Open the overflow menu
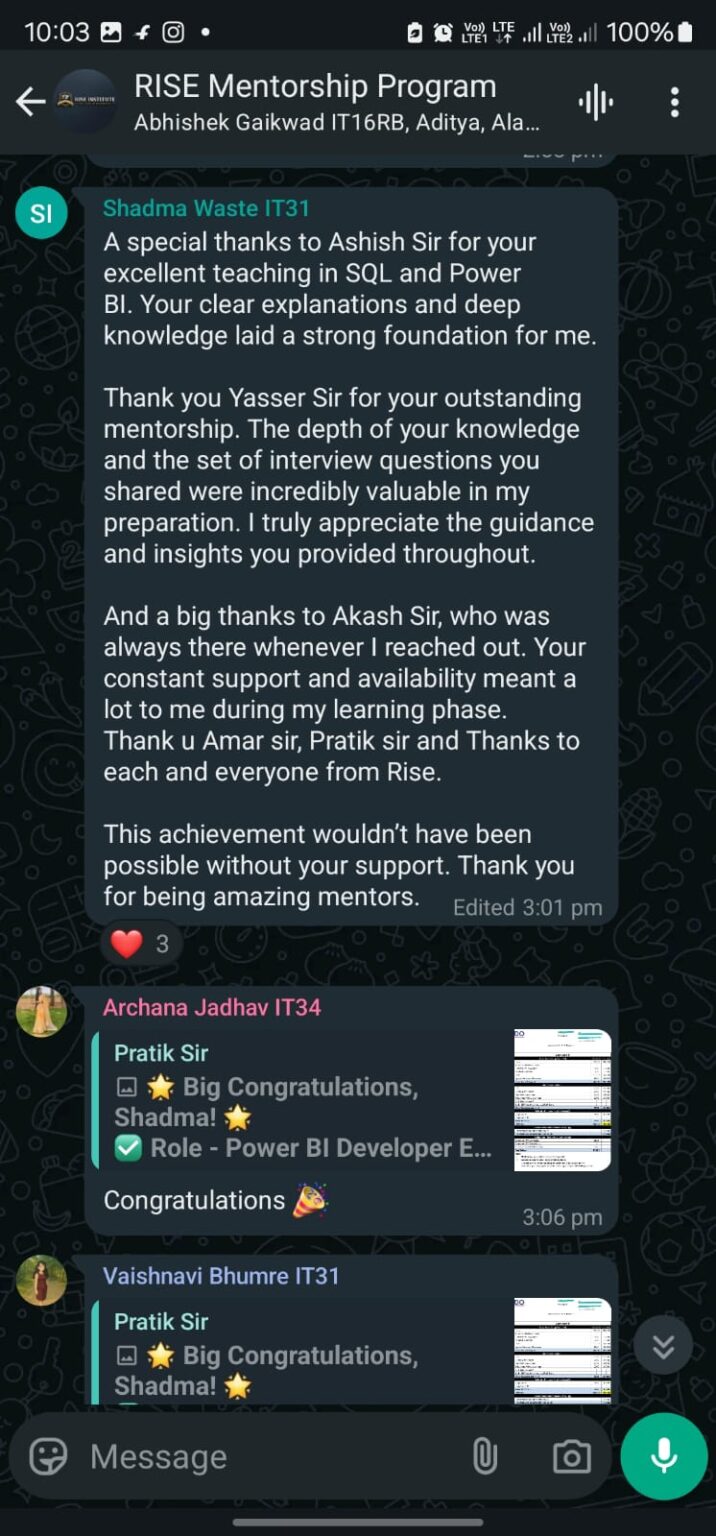716x1536 pixels. (675, 102)
